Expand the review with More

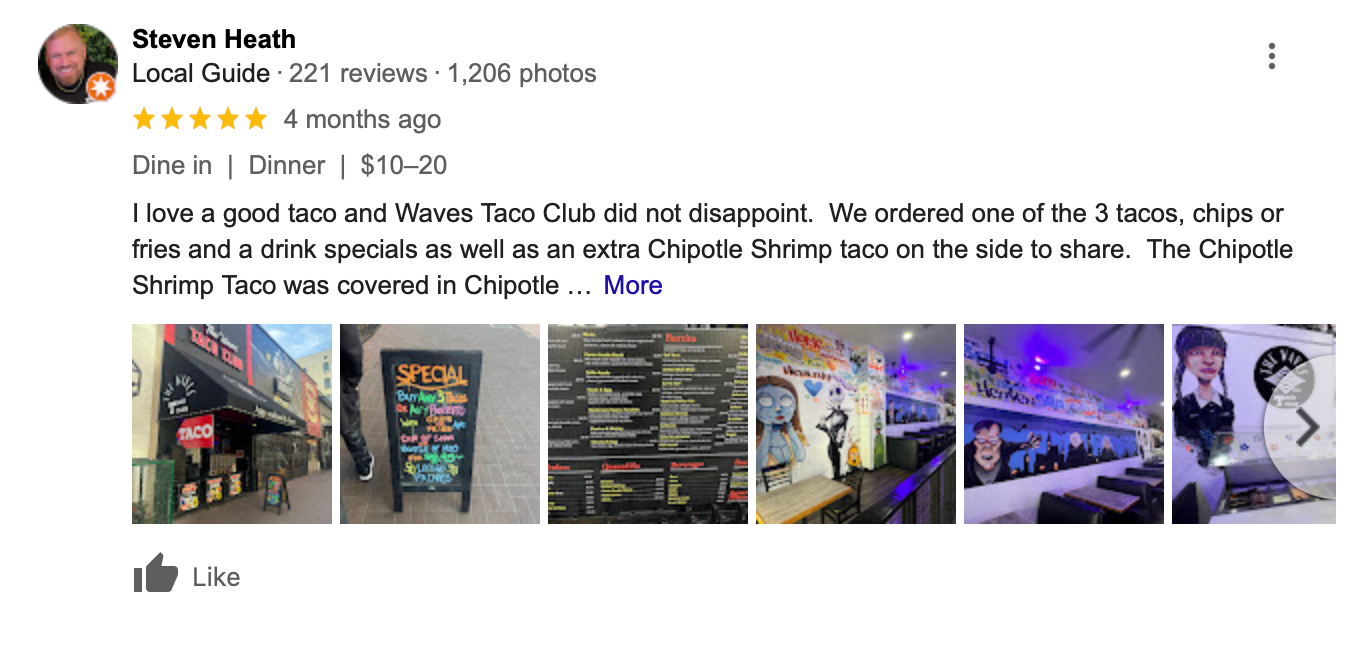(x=632, y=286)
